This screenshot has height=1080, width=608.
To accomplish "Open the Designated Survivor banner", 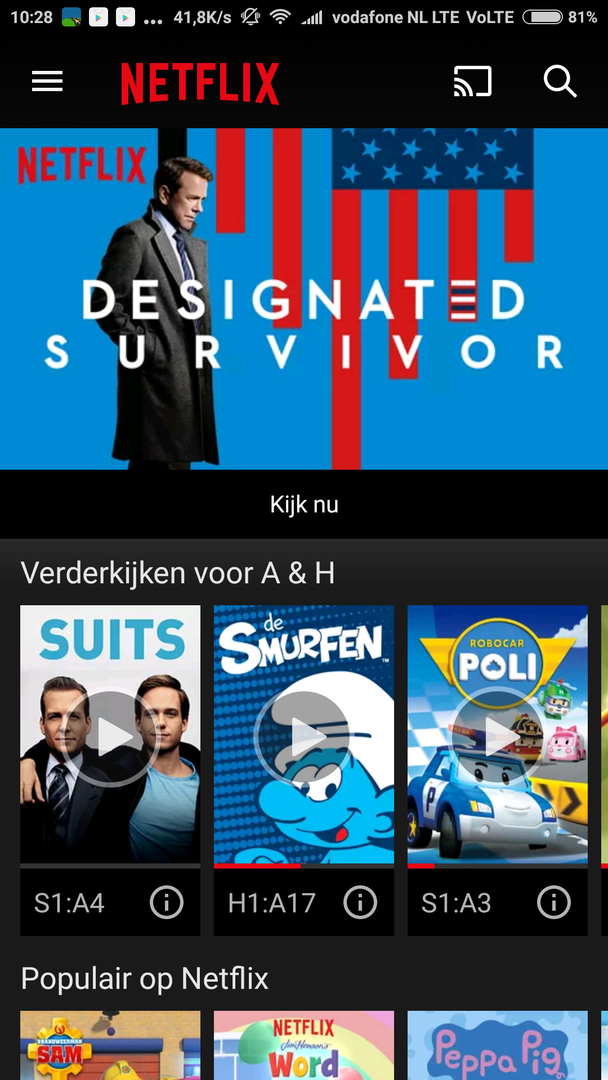I will pyautogui.click(x=304, y=298).
